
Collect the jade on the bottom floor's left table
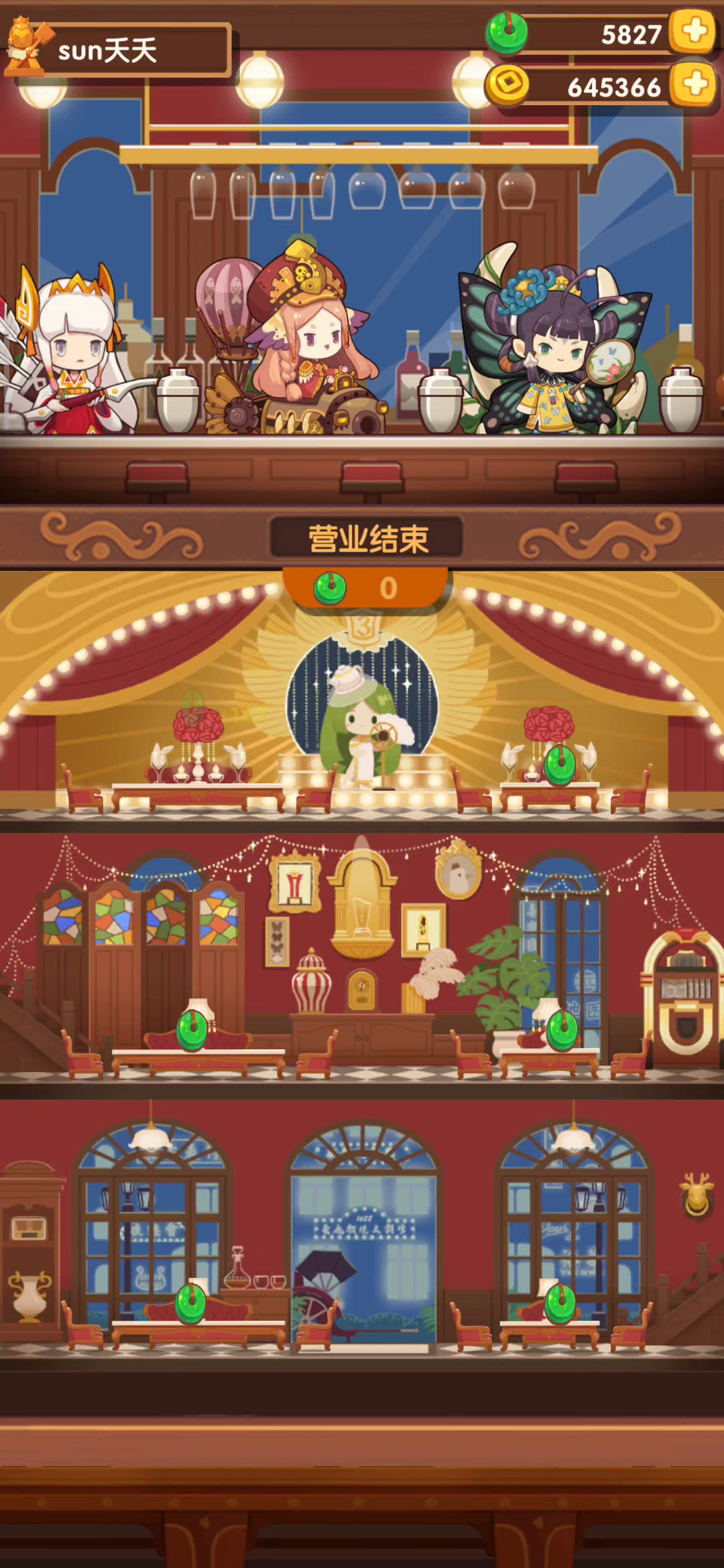[x=191, y=1303]
